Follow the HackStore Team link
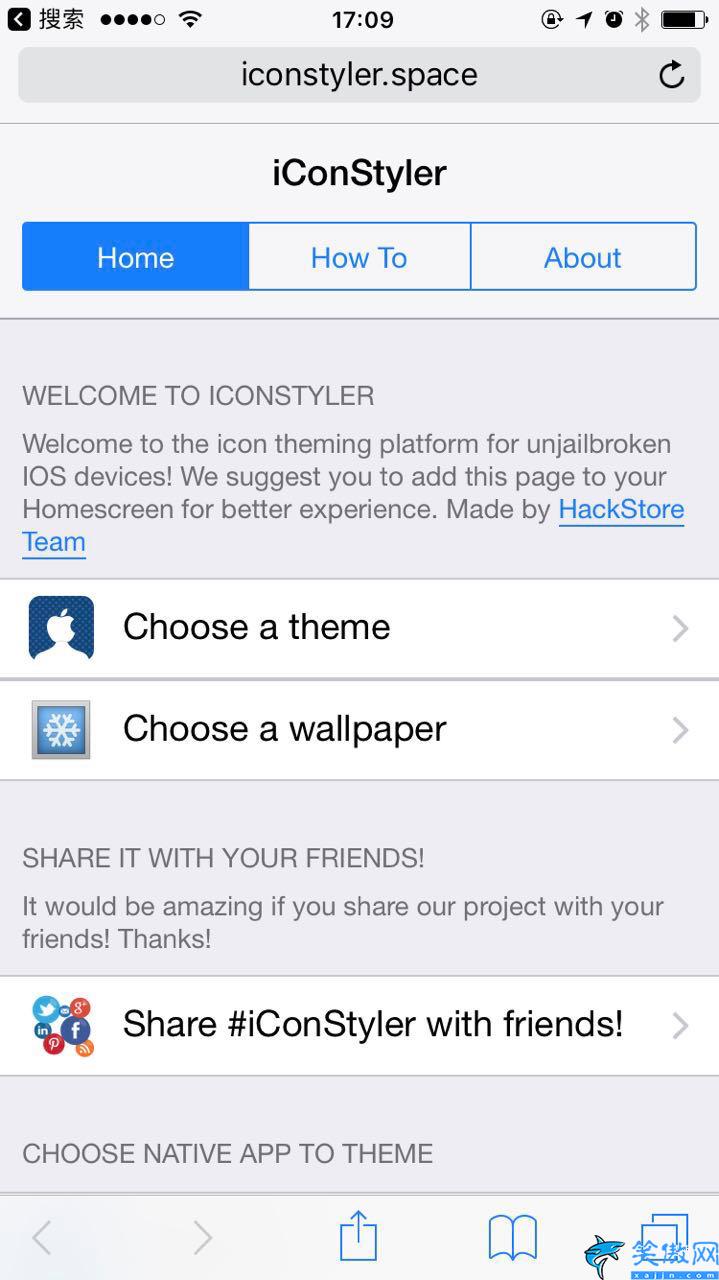 click(x=620, y=509)
